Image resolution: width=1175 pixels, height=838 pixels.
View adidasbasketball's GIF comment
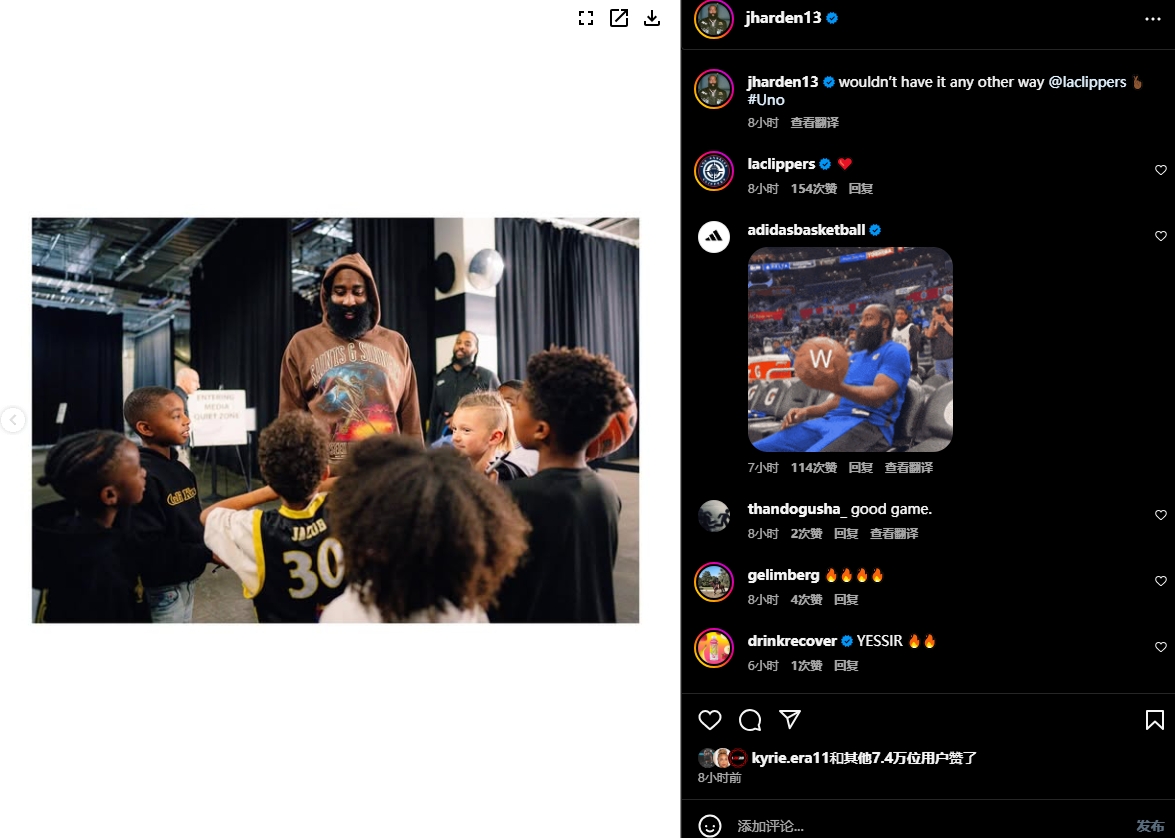pos(850,349)
